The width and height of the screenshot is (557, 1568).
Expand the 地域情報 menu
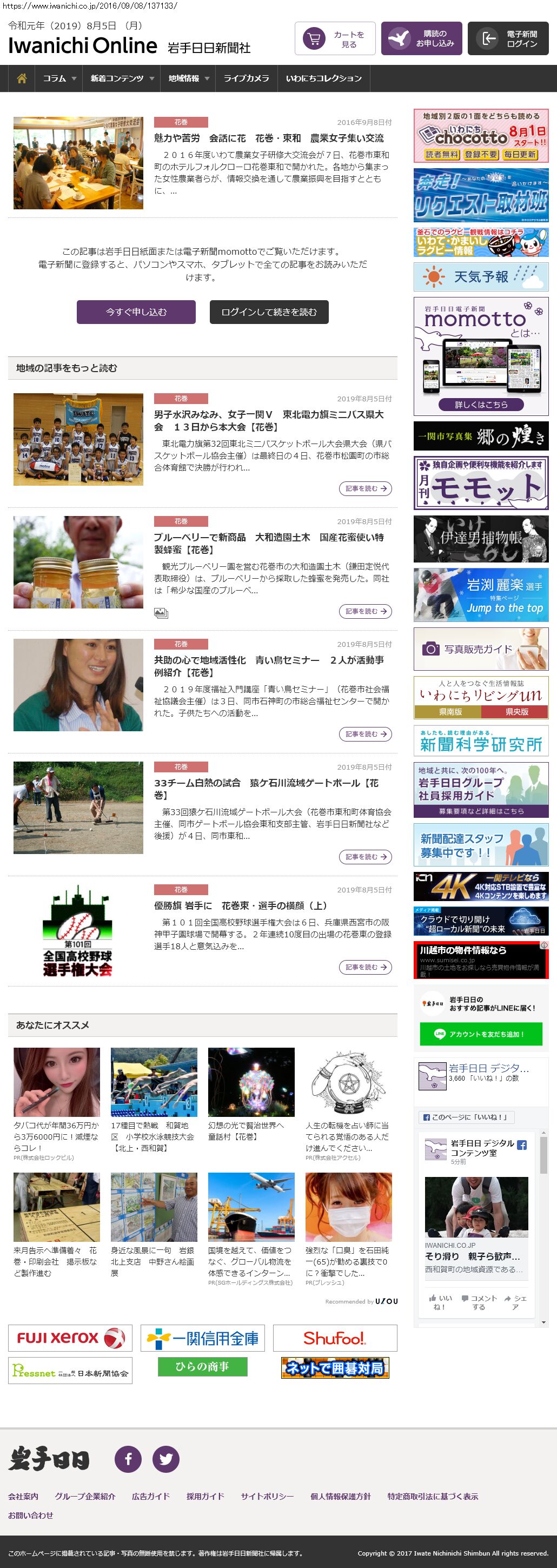coord(189,78)
